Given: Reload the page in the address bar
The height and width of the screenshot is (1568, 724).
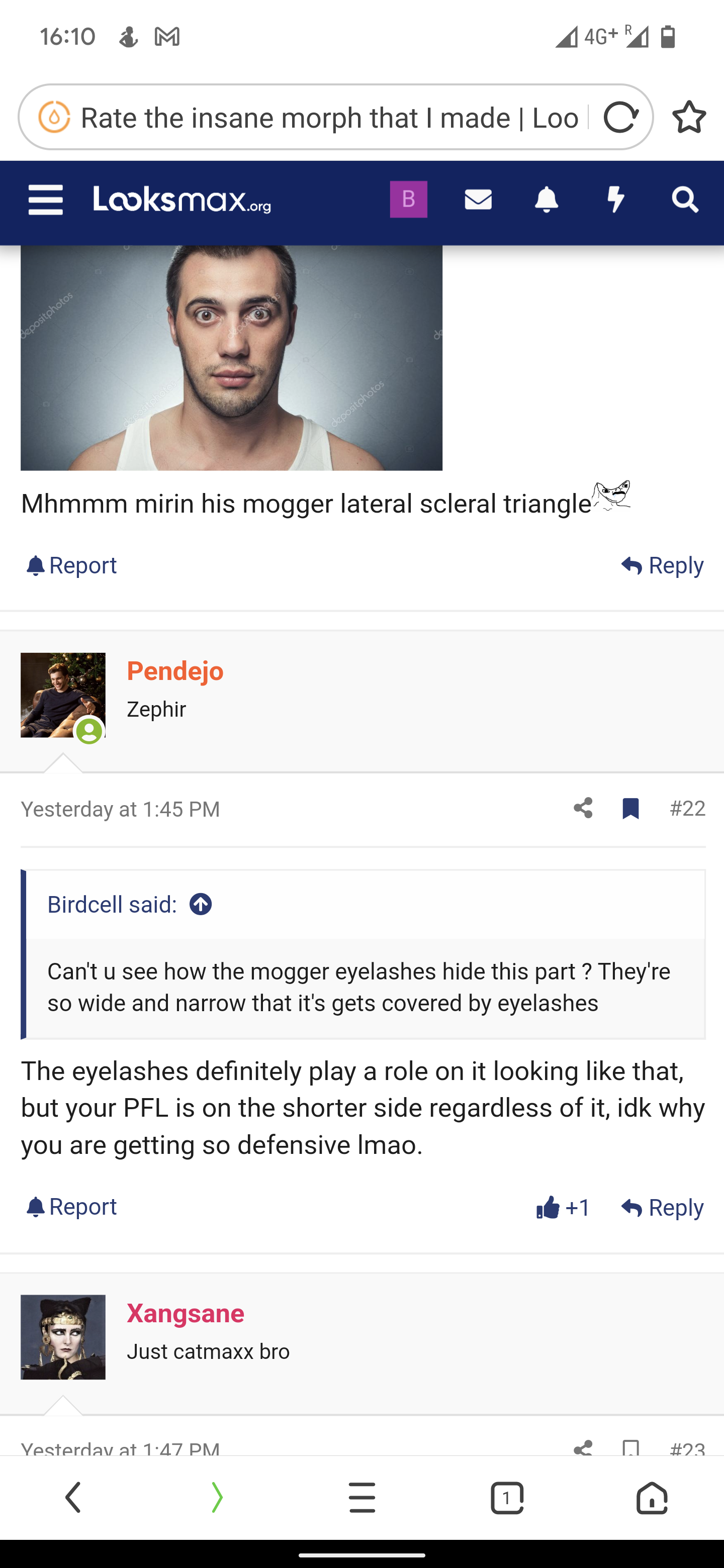Looking at the screenshot, I should click(x=620, y=117).
